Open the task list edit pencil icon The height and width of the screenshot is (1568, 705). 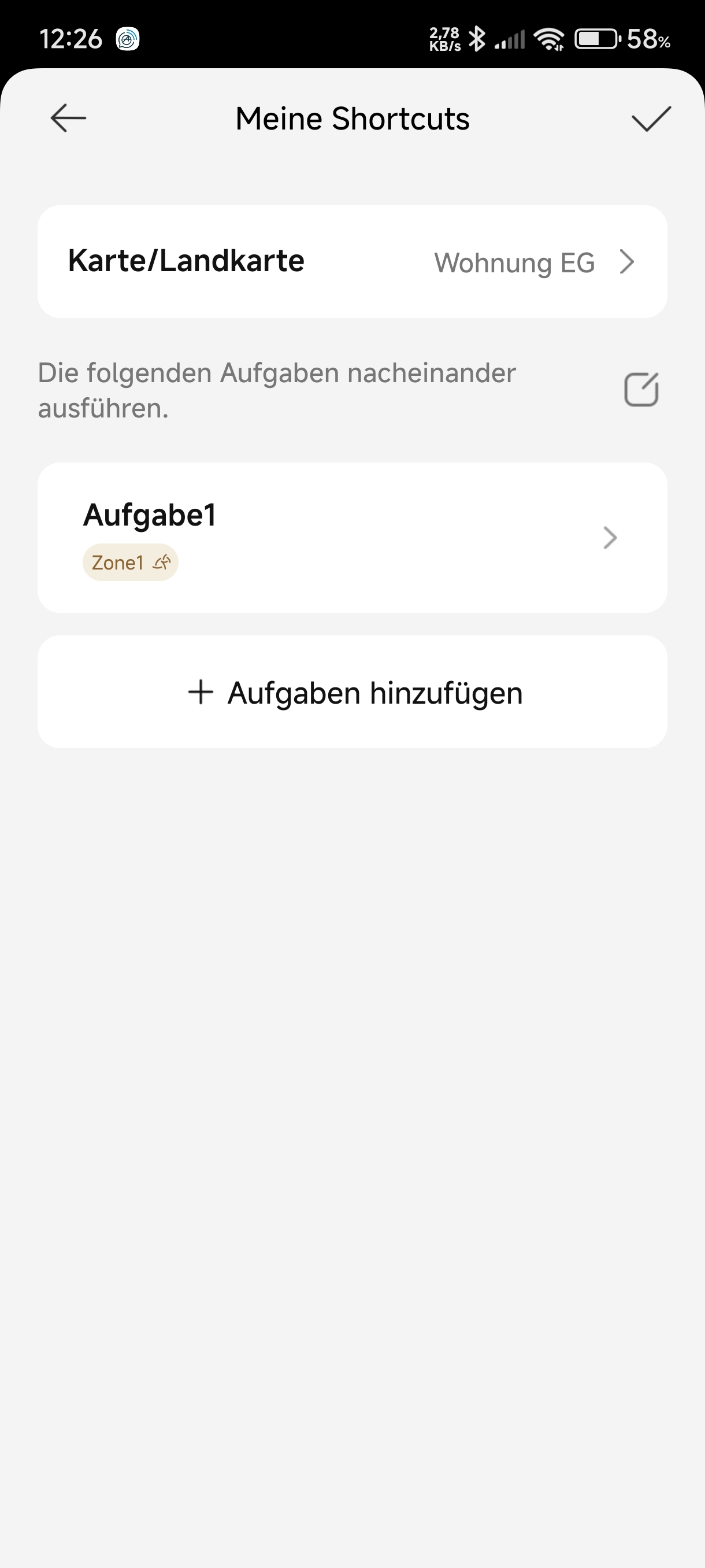(x=641, y=389)
